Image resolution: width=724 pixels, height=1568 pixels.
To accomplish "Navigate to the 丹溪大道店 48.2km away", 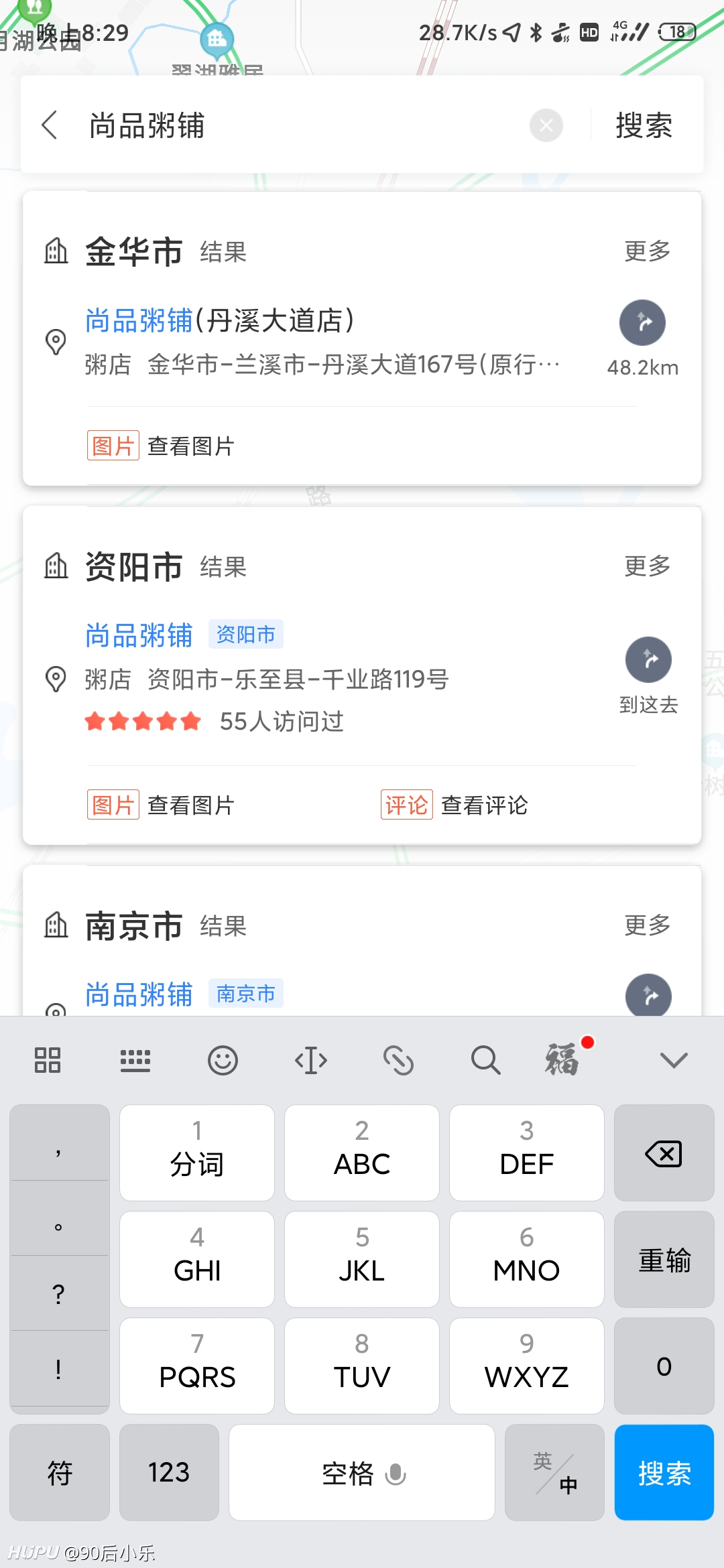I will [642, 322].
